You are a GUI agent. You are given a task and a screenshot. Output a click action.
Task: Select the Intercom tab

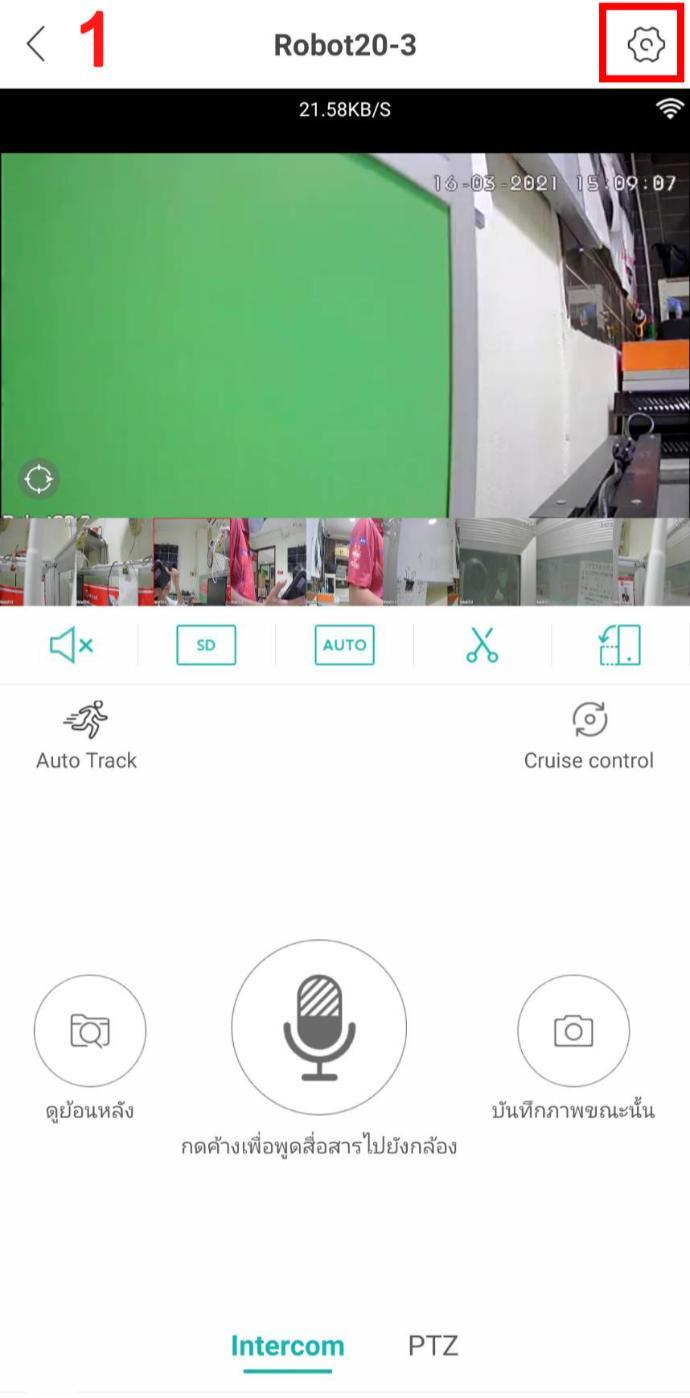pos(287,1345)
